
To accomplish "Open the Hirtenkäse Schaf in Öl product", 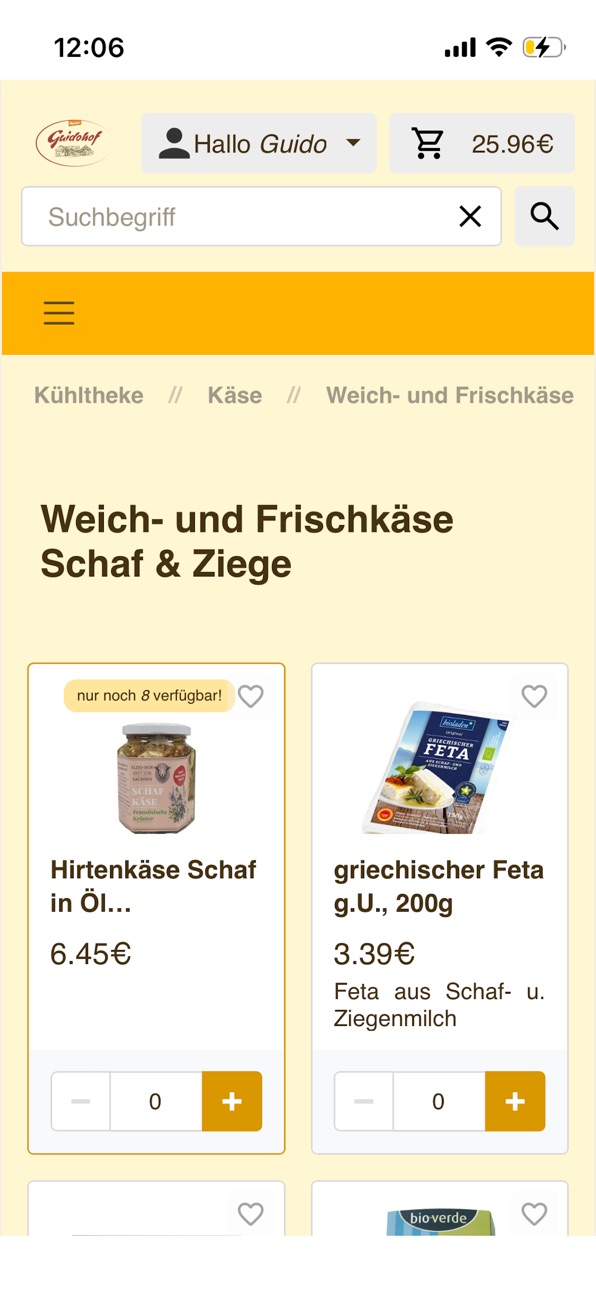I will pos(154,886).
